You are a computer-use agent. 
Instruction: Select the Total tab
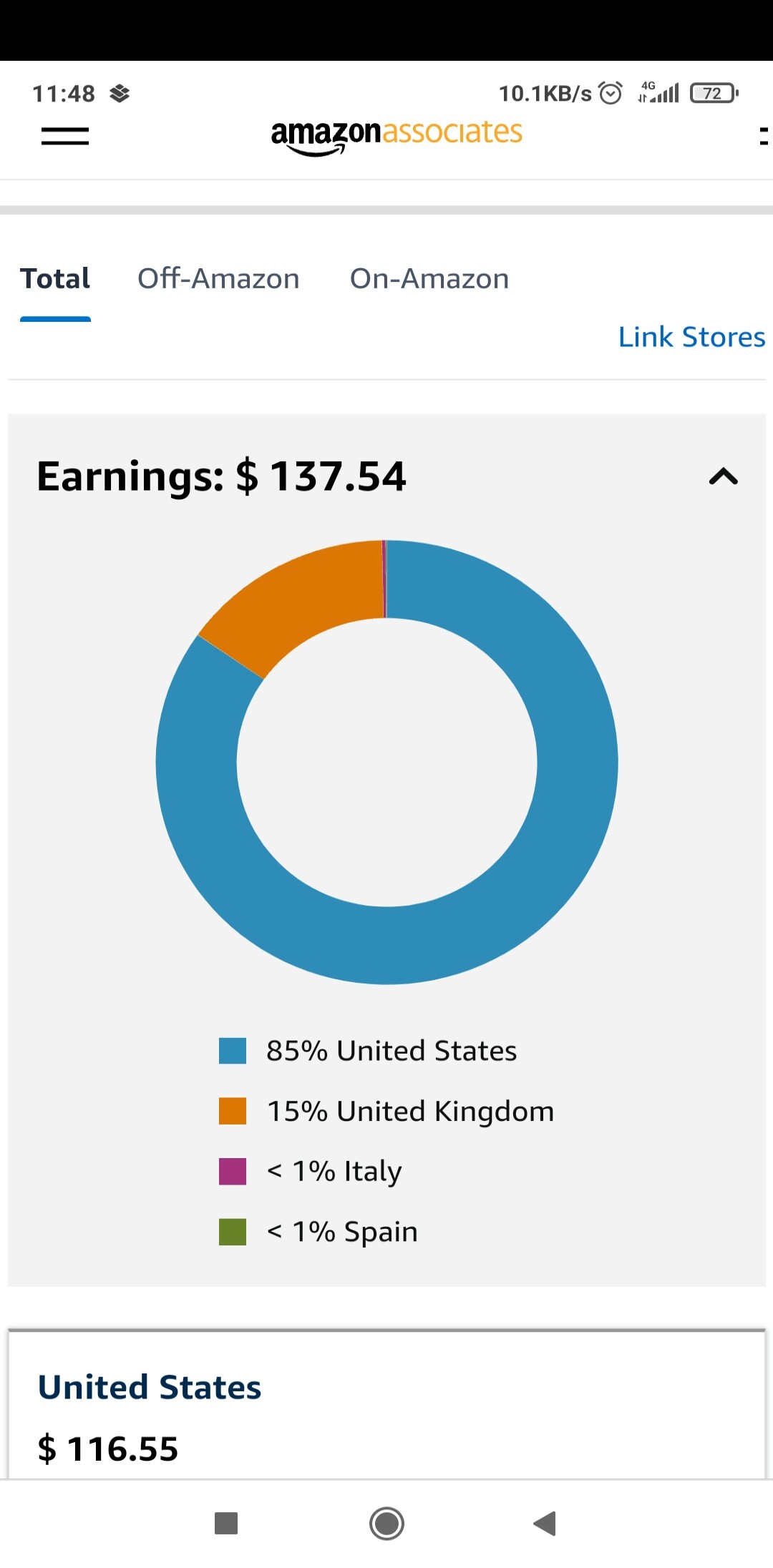pyautogui.click(x=55, y=278)
